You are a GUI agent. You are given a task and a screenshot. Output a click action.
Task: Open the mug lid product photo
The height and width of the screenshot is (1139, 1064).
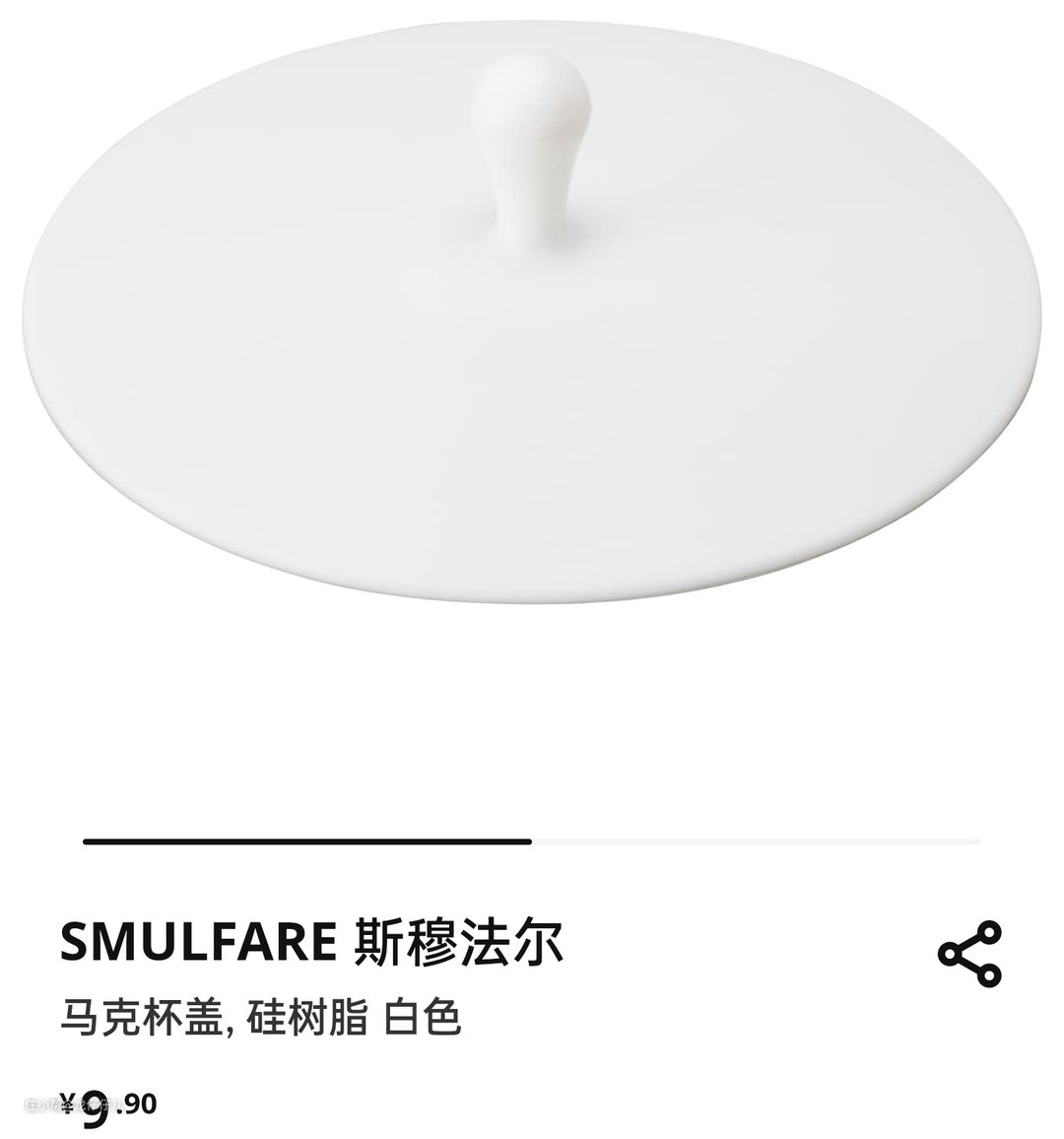click(532, 325)
